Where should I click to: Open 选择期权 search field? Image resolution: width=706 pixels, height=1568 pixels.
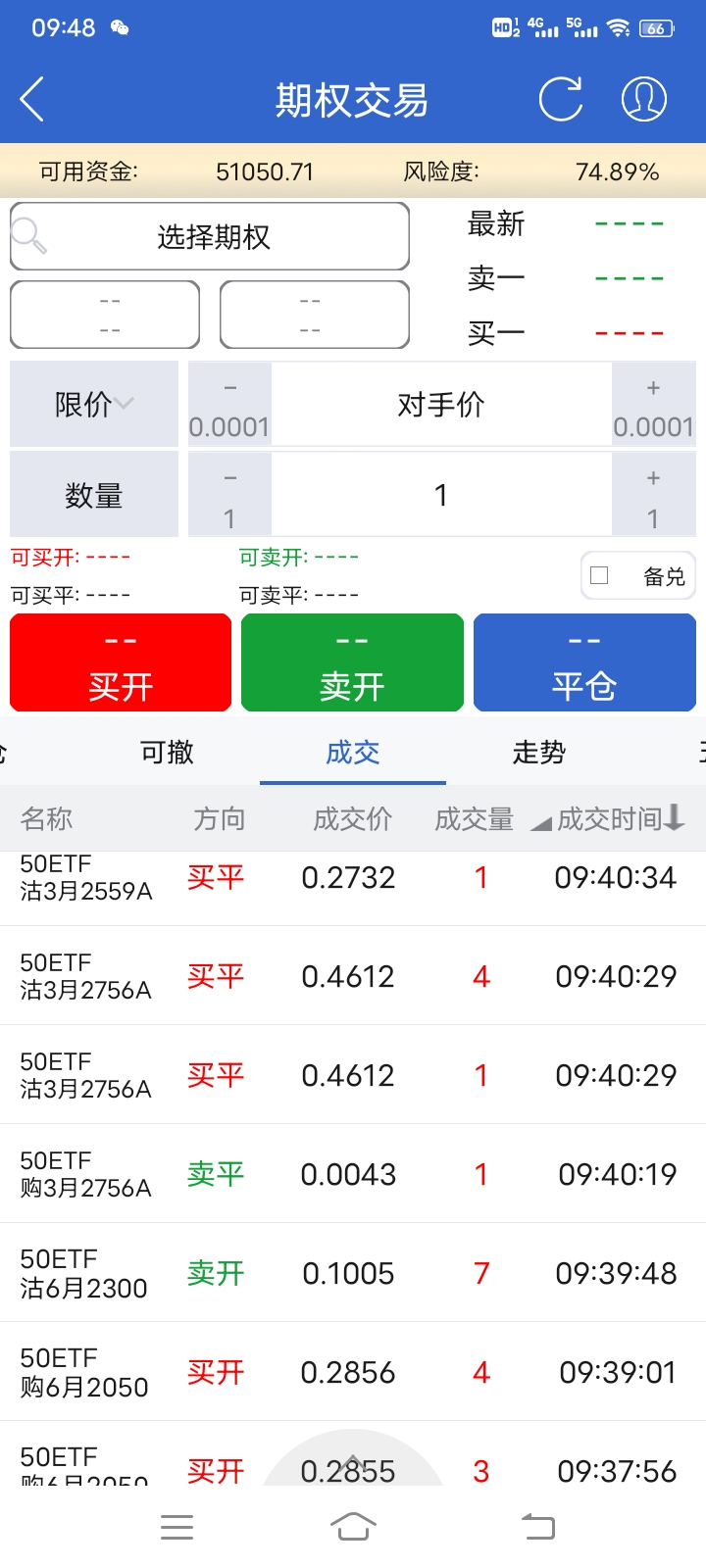(210, 236)
